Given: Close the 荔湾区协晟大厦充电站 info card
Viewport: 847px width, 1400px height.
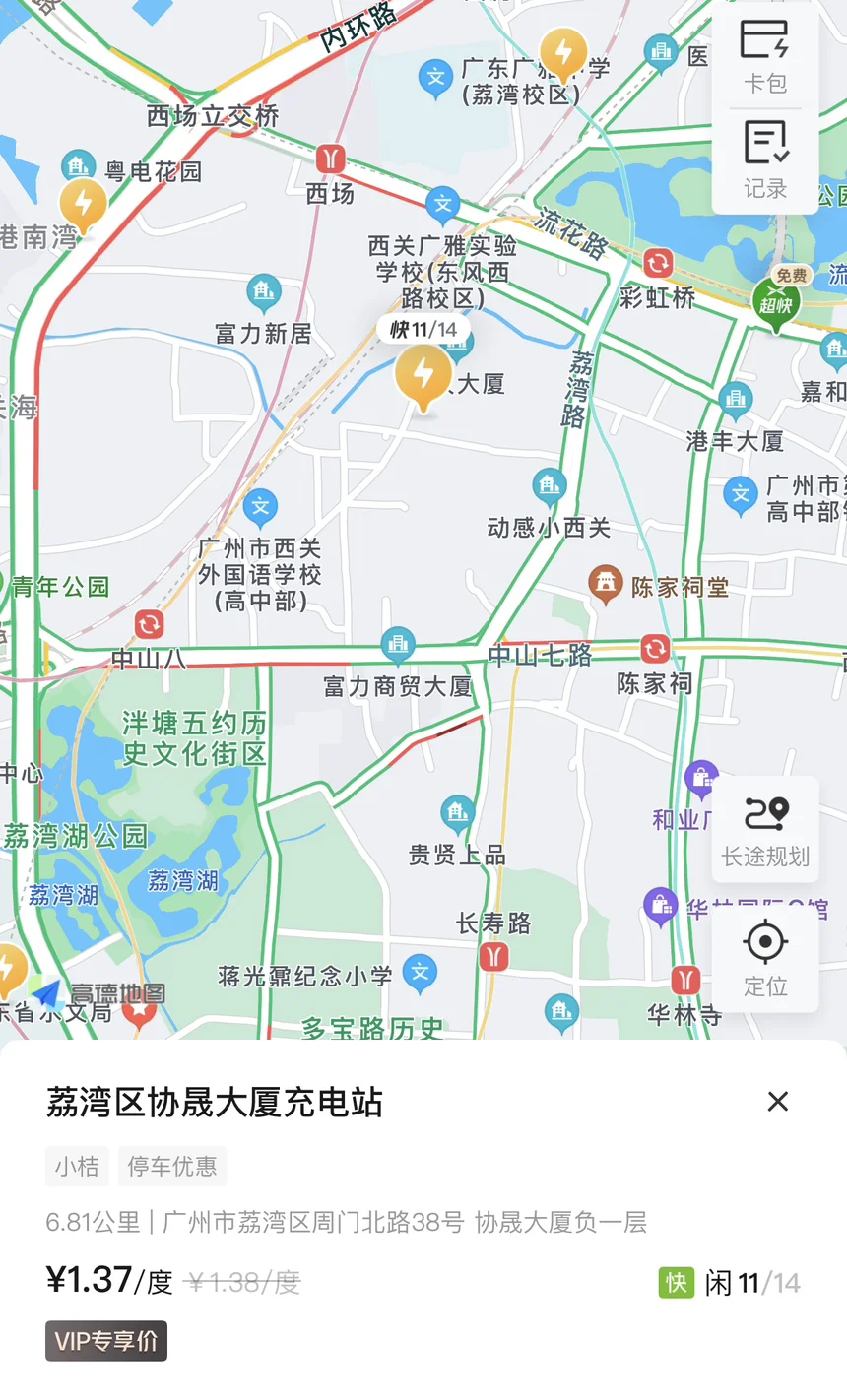Looking at the screenshot, I should coord(778,1101).
